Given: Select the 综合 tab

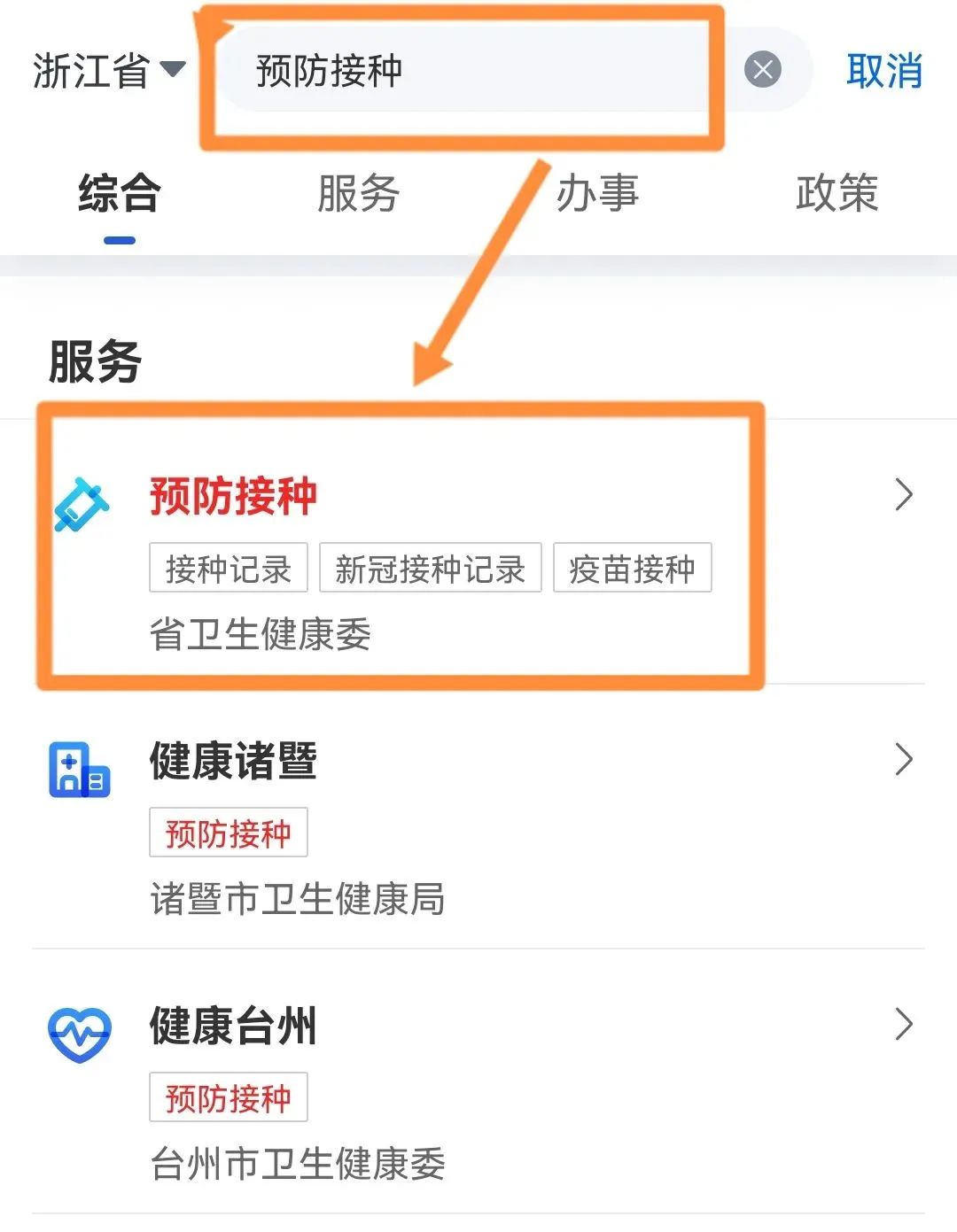Looking at the screenshot, I should click(119, 193).
